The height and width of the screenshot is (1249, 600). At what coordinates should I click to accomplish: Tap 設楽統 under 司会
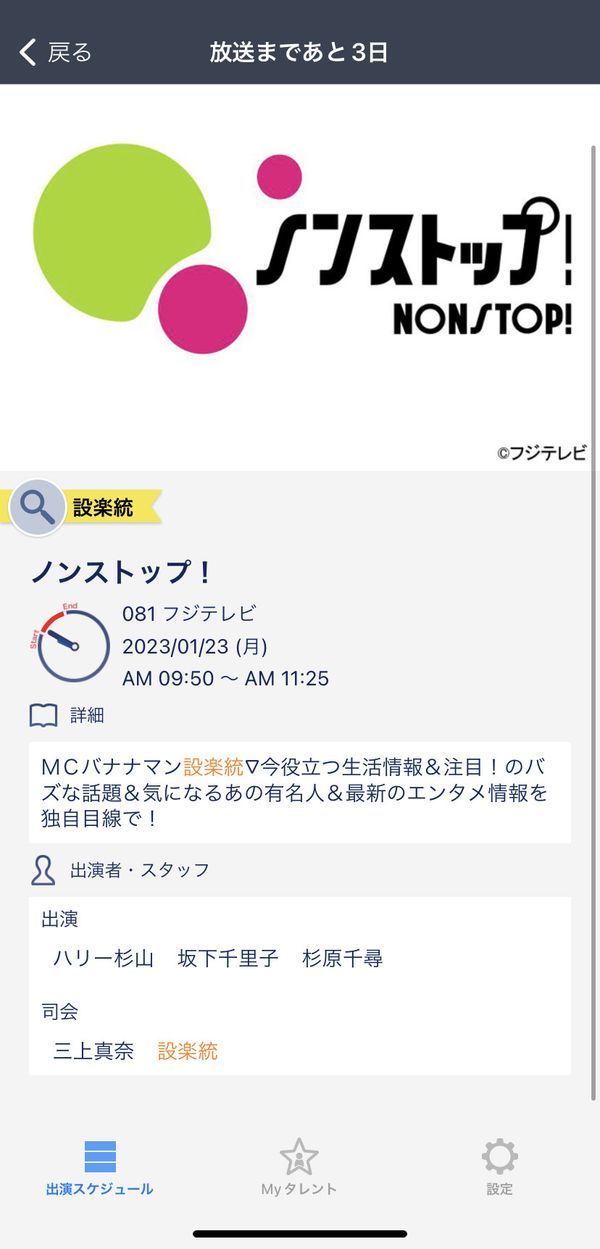(x=188, y=1051)
